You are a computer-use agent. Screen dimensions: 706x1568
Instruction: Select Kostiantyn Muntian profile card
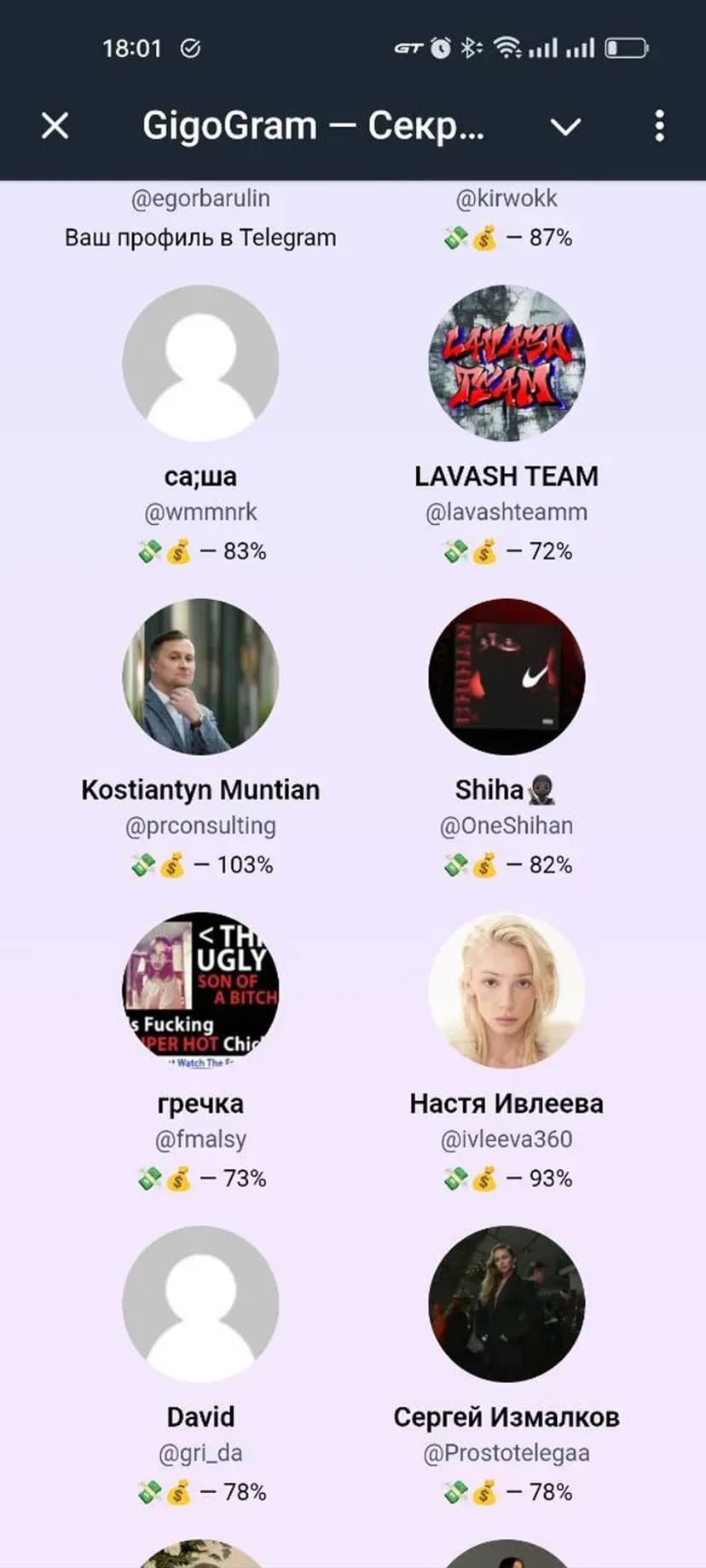pos(200,677)
